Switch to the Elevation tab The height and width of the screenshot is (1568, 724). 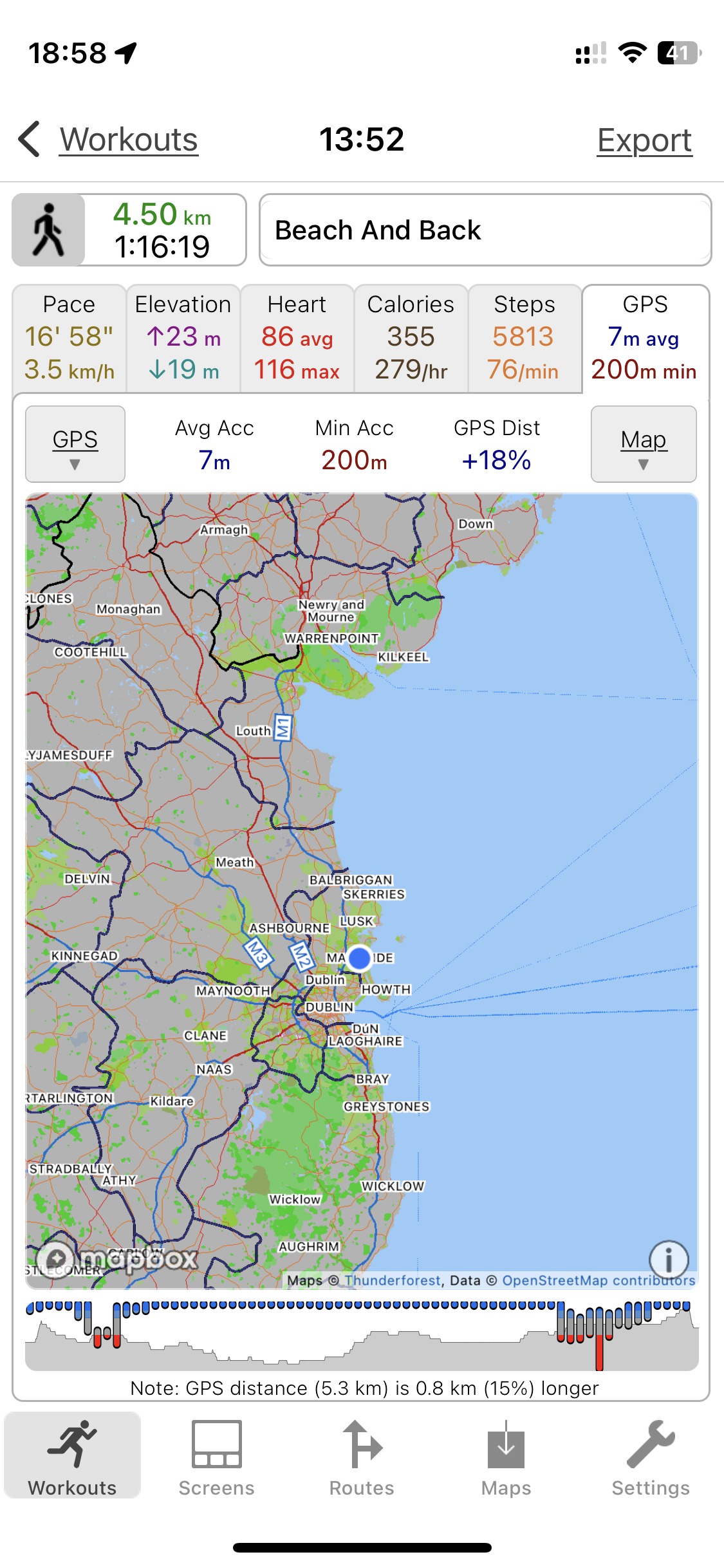pyautogui.click(x=183, y=338)
